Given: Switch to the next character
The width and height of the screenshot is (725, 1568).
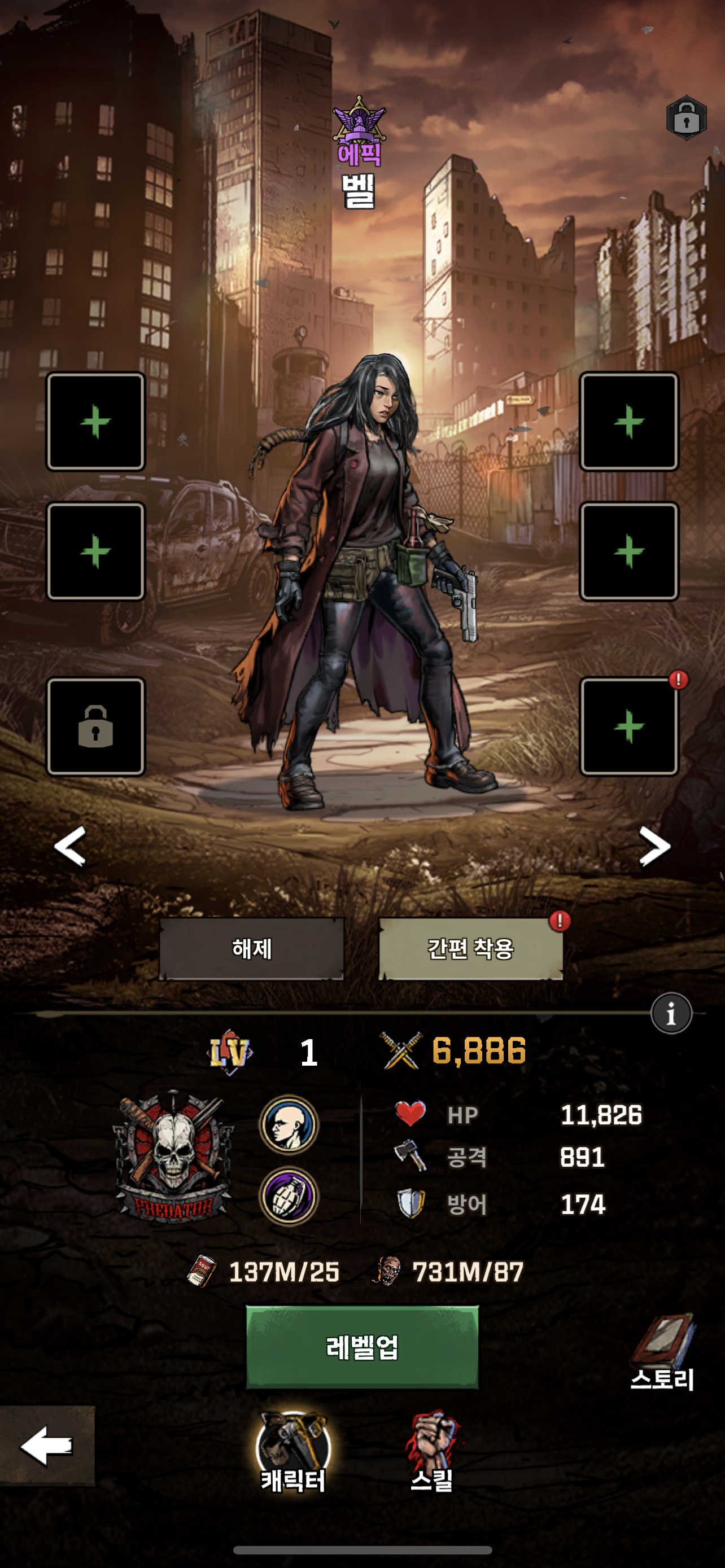Looking at the screenshot, I should (x=654, y=847).
